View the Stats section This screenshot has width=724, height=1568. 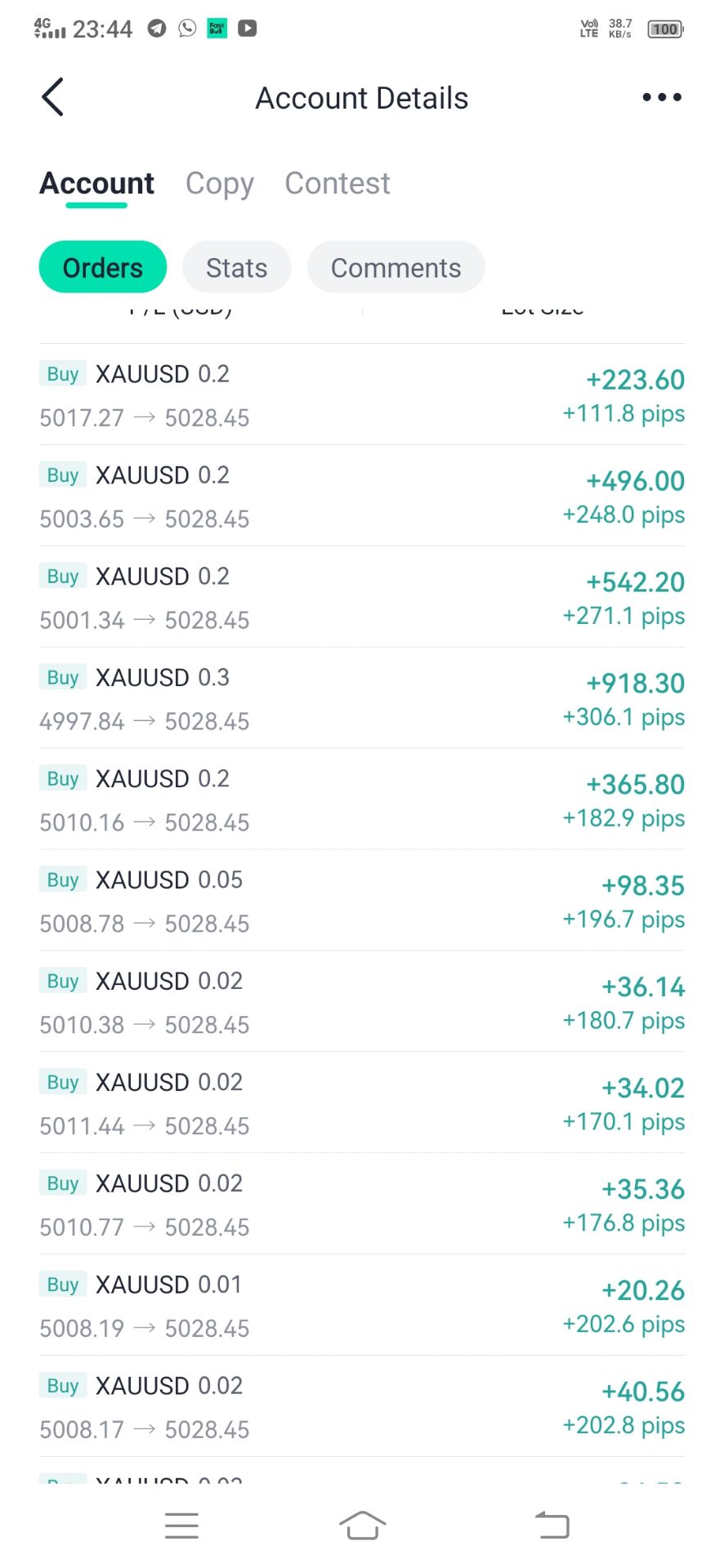pyautogui.click(x=236, y=267)
